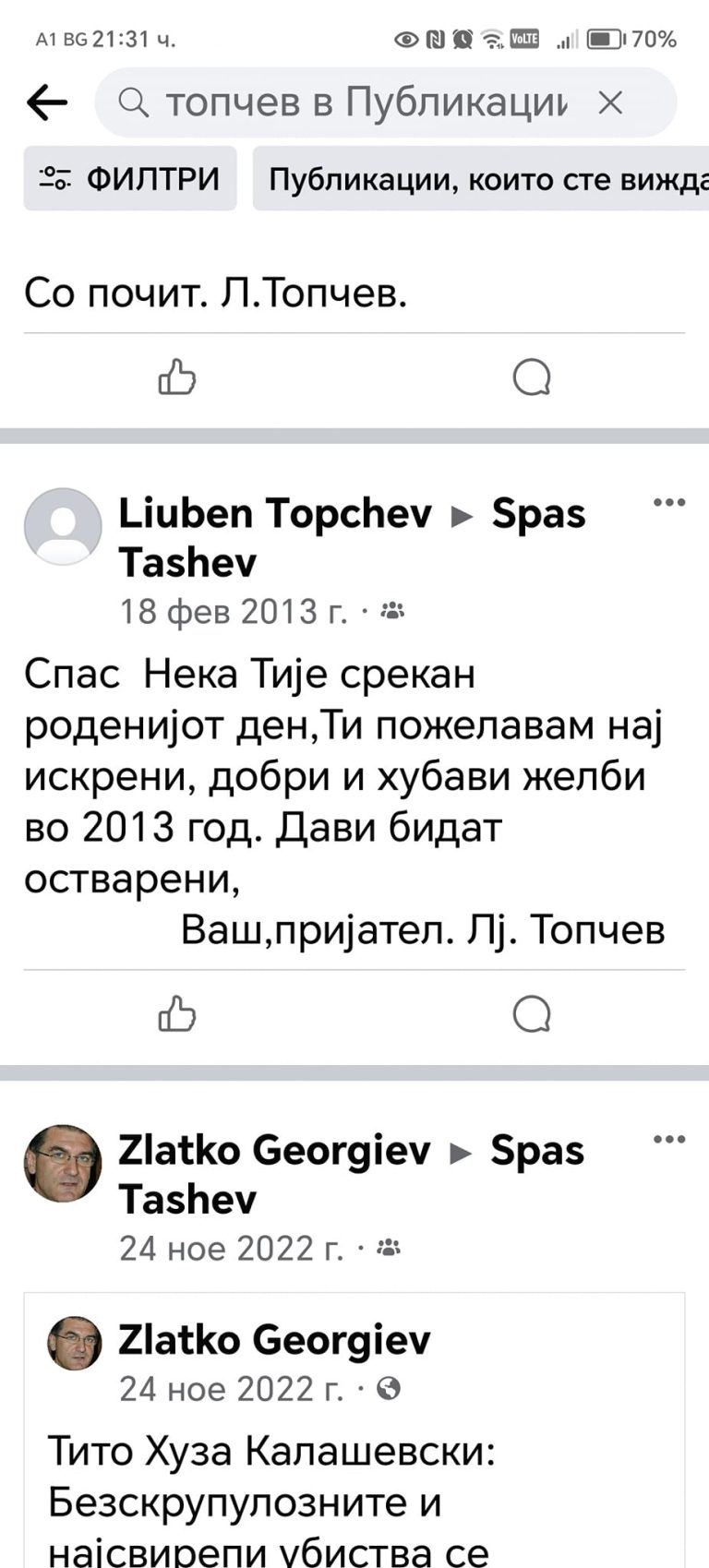Like the post ending 'Со почит. Л.Топчев.'

[x=177, y=377]
